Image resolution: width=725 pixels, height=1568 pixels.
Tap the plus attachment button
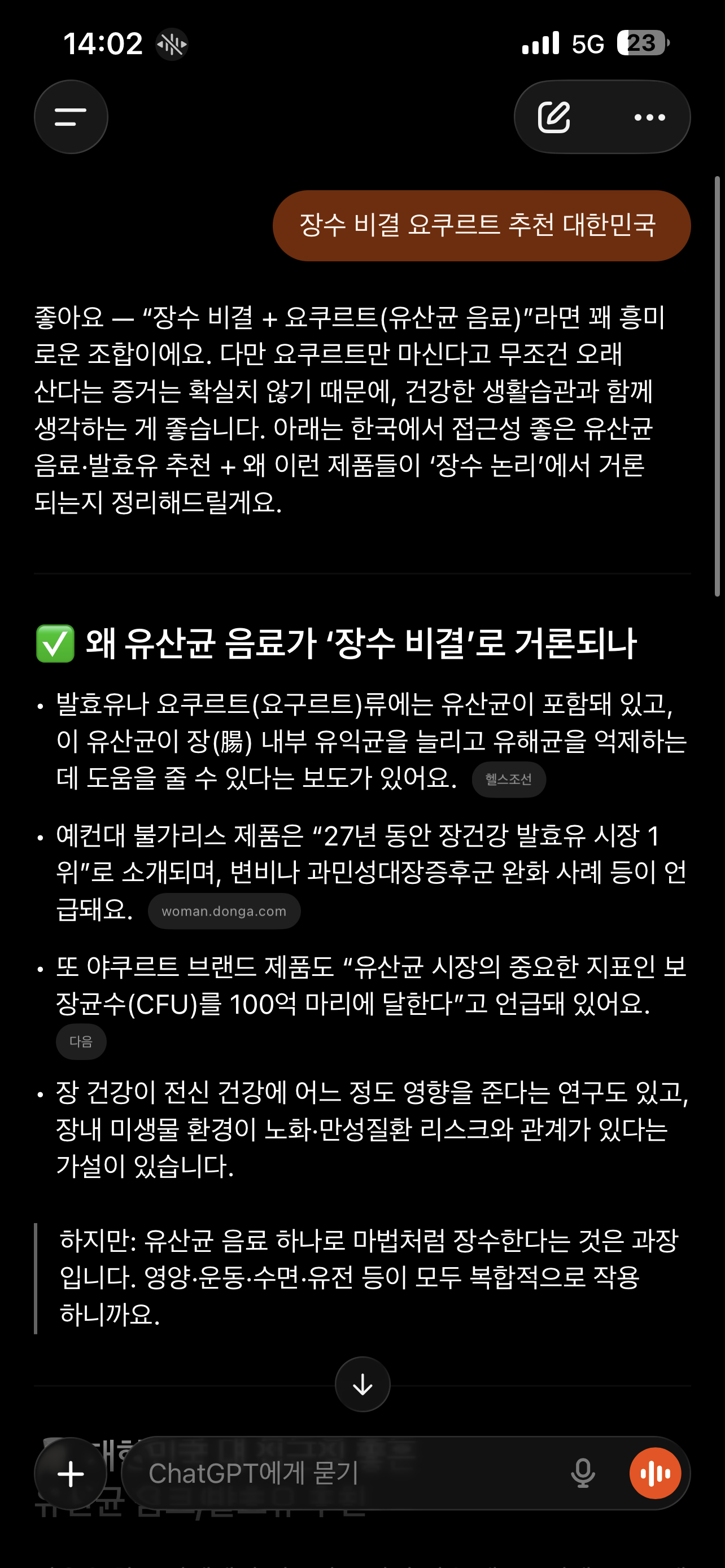[x=71, y=1474]
